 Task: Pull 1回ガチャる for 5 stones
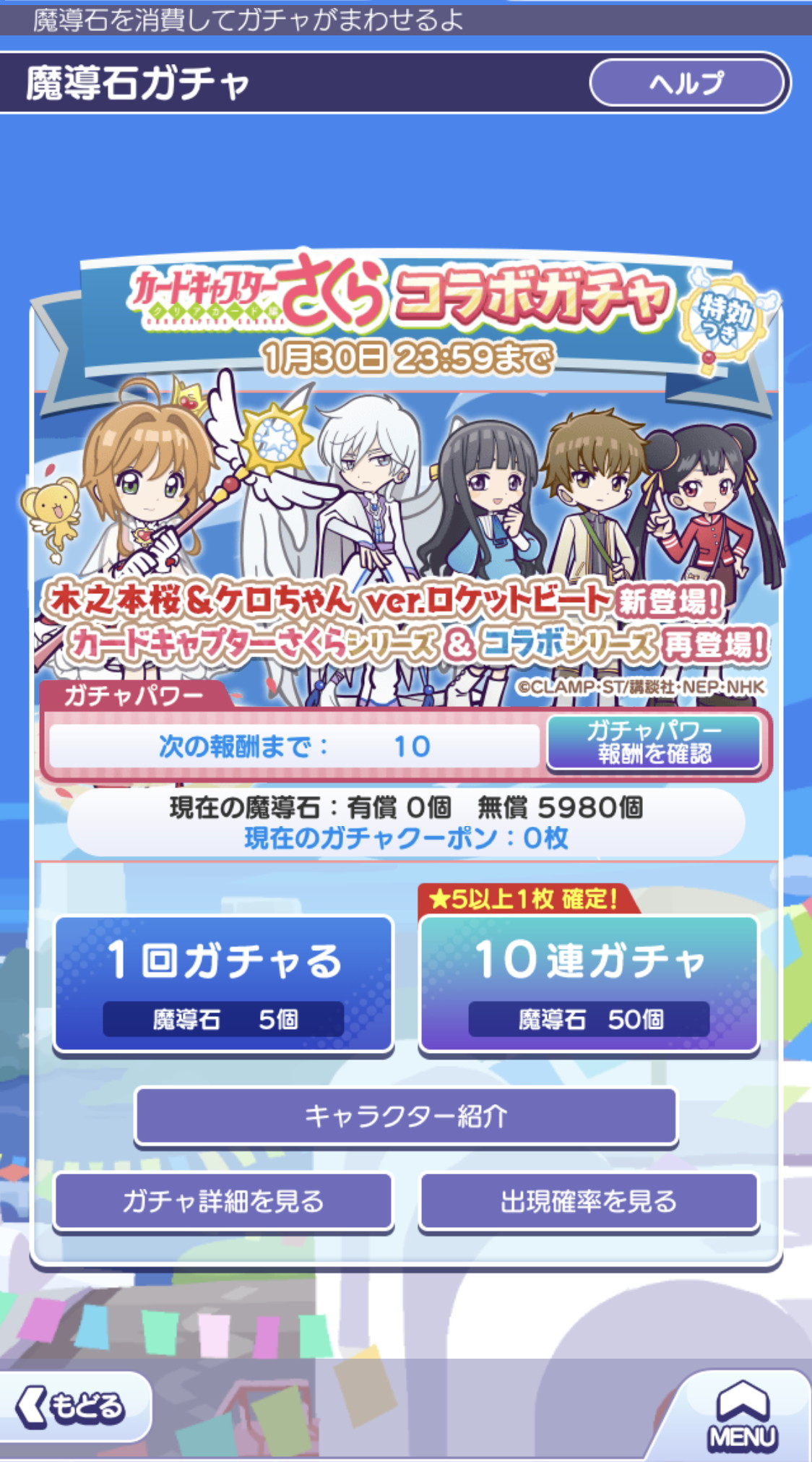[x=224, y=983]
